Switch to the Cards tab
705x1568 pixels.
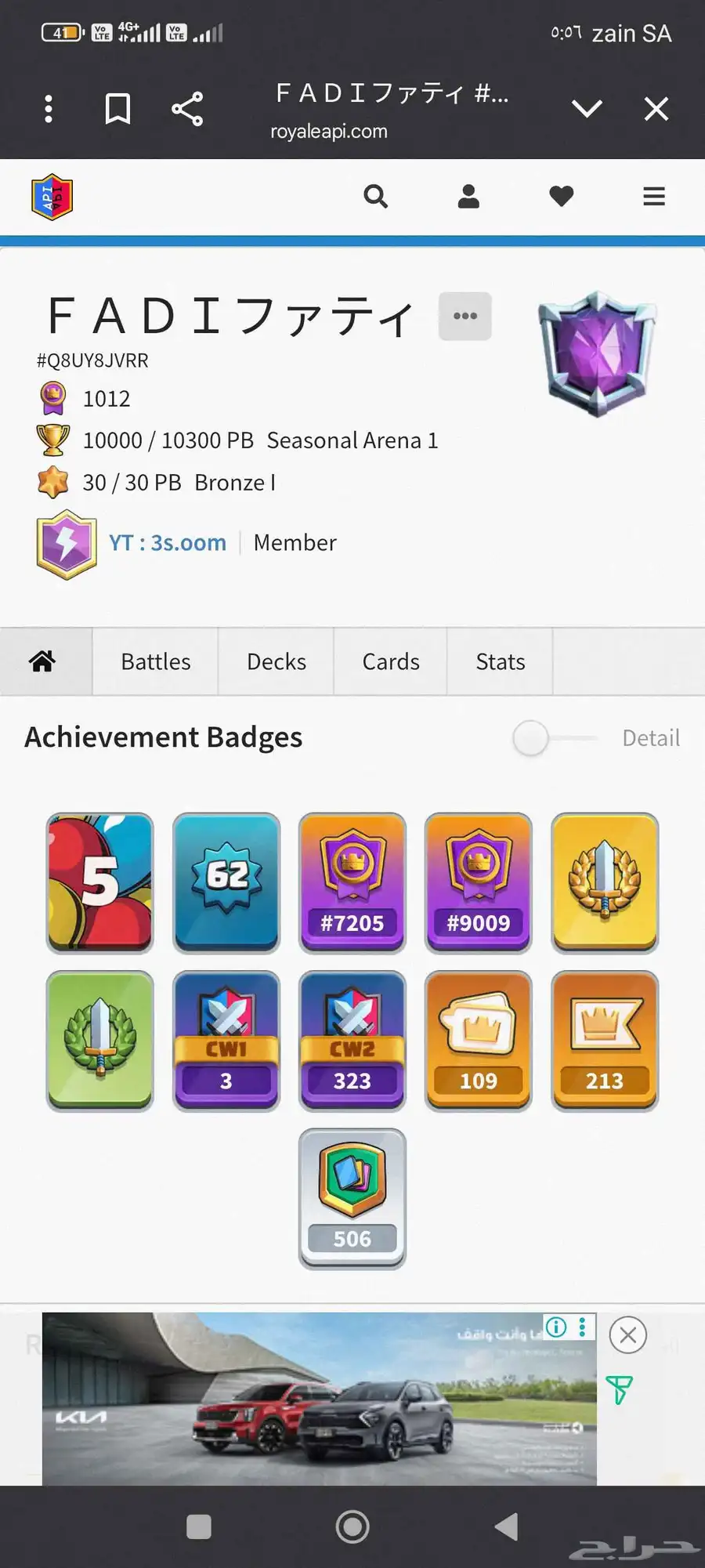[x=390, y=662]
